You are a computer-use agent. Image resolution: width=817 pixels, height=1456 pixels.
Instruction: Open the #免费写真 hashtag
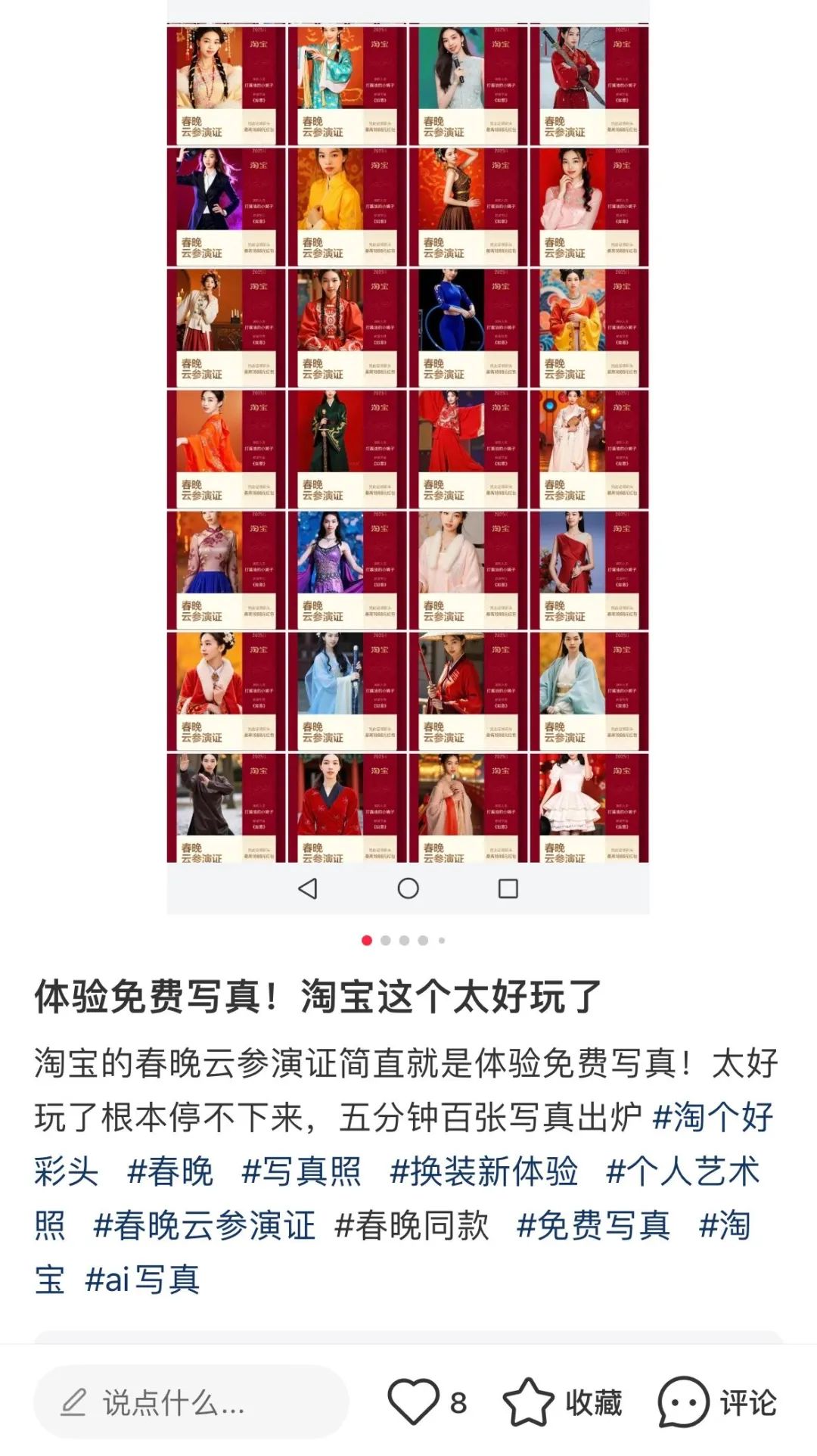tap(593, 1226)
